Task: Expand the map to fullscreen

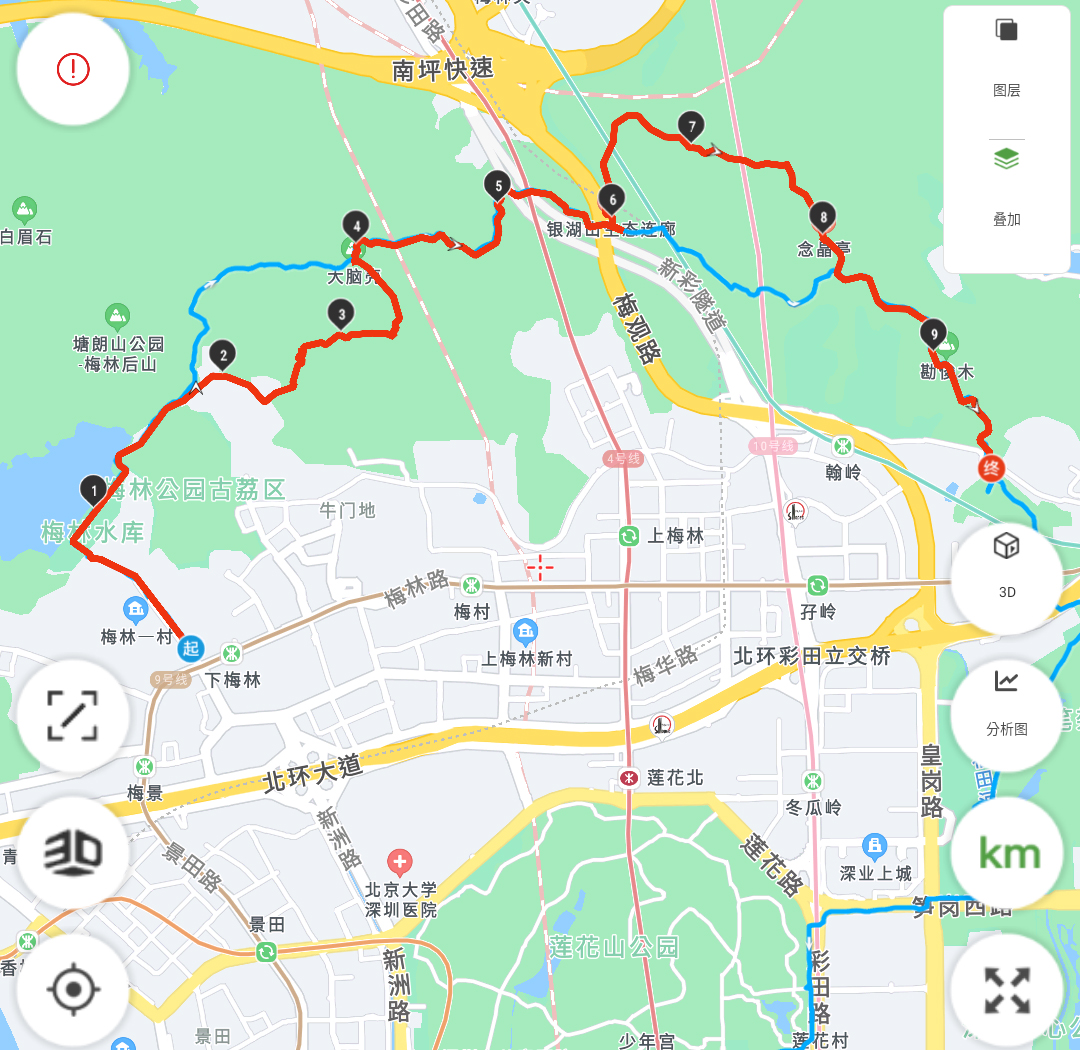Action: click(1006, 990)
